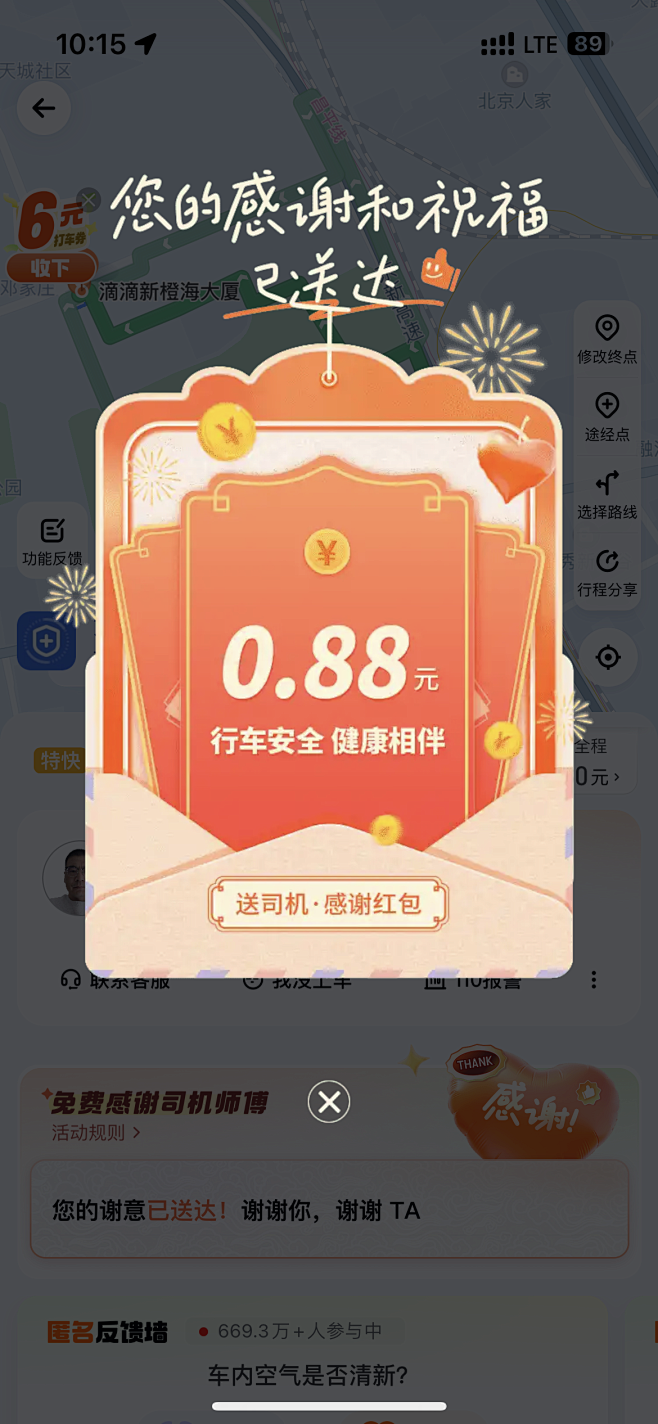Claim the coupon with 收下
This screenshot has width=658, height=1424.
coord(50,267)
